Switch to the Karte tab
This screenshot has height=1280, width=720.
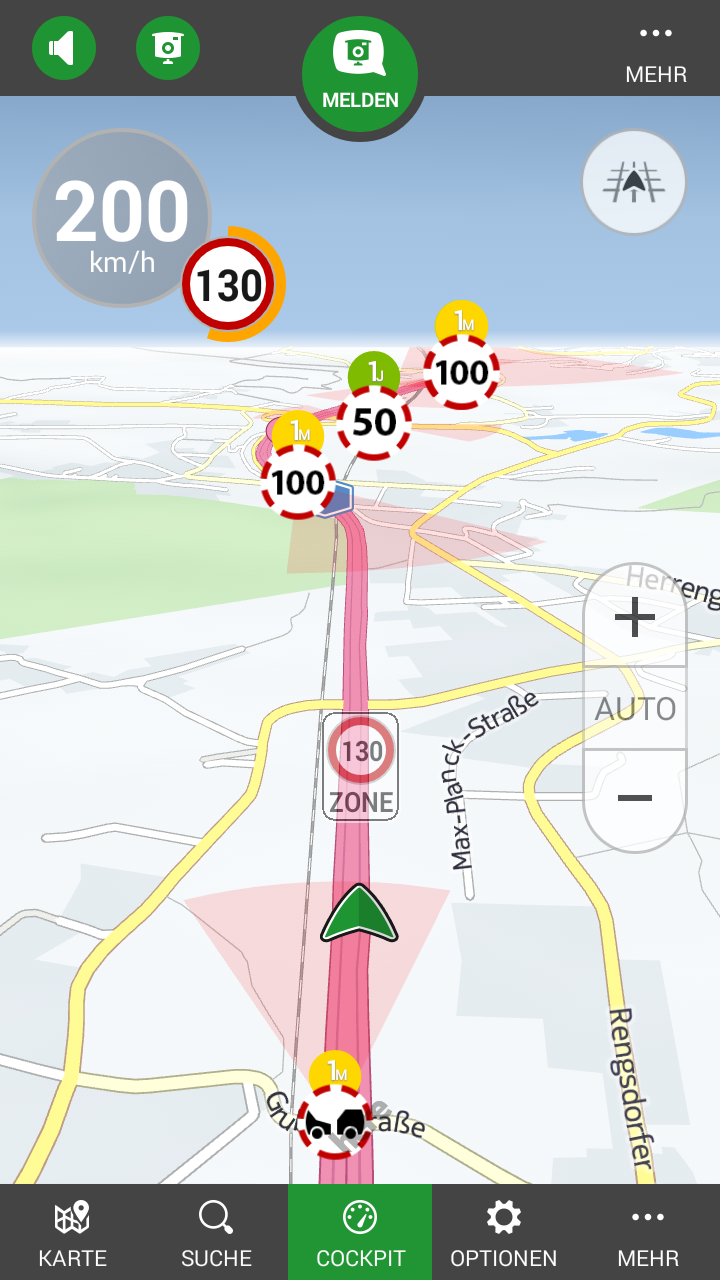point(72,1233)
